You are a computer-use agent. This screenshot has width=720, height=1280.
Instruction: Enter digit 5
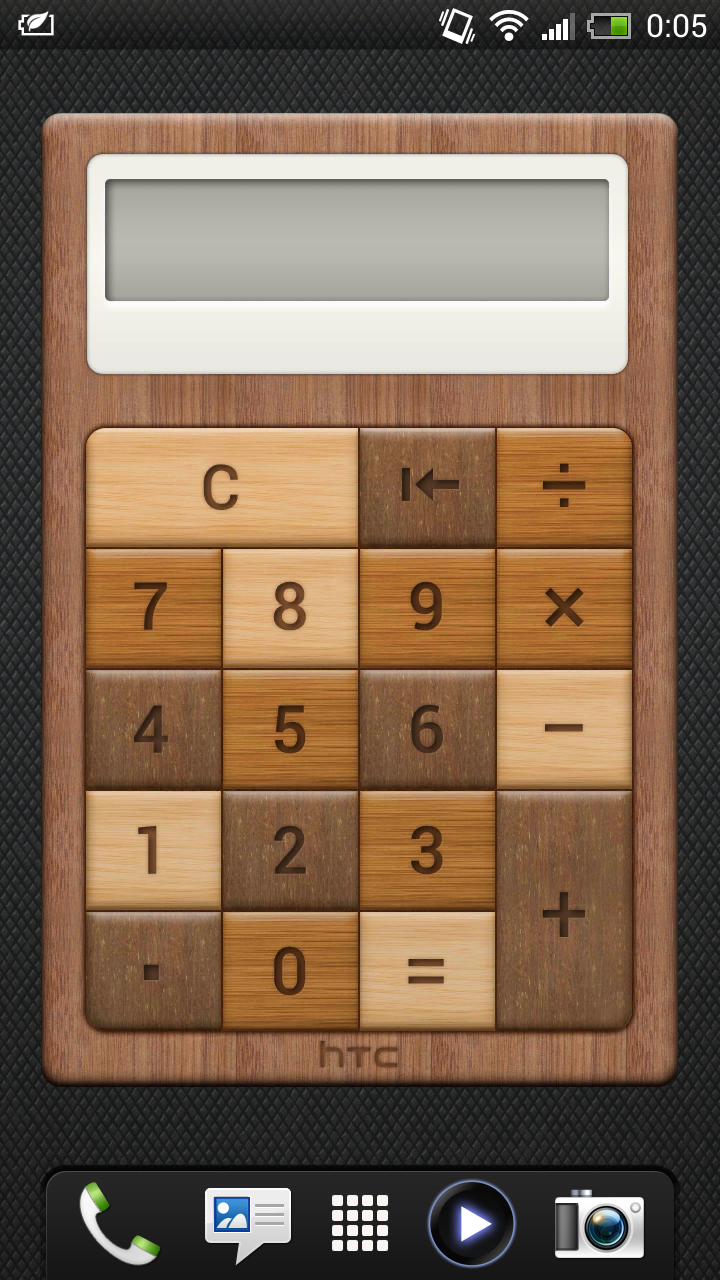point(290,730)
